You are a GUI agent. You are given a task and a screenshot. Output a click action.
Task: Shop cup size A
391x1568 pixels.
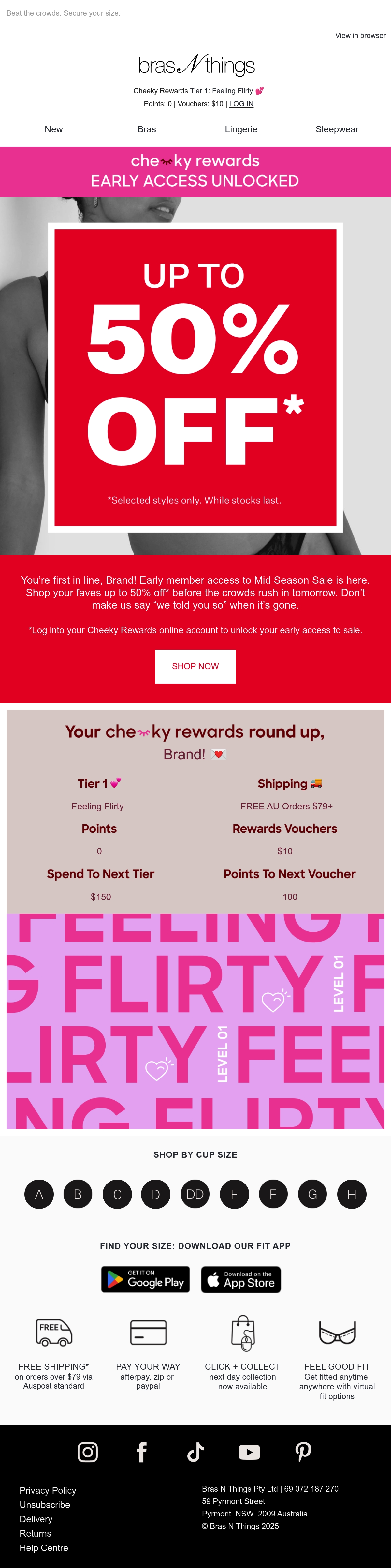[x=39, y=1194]
